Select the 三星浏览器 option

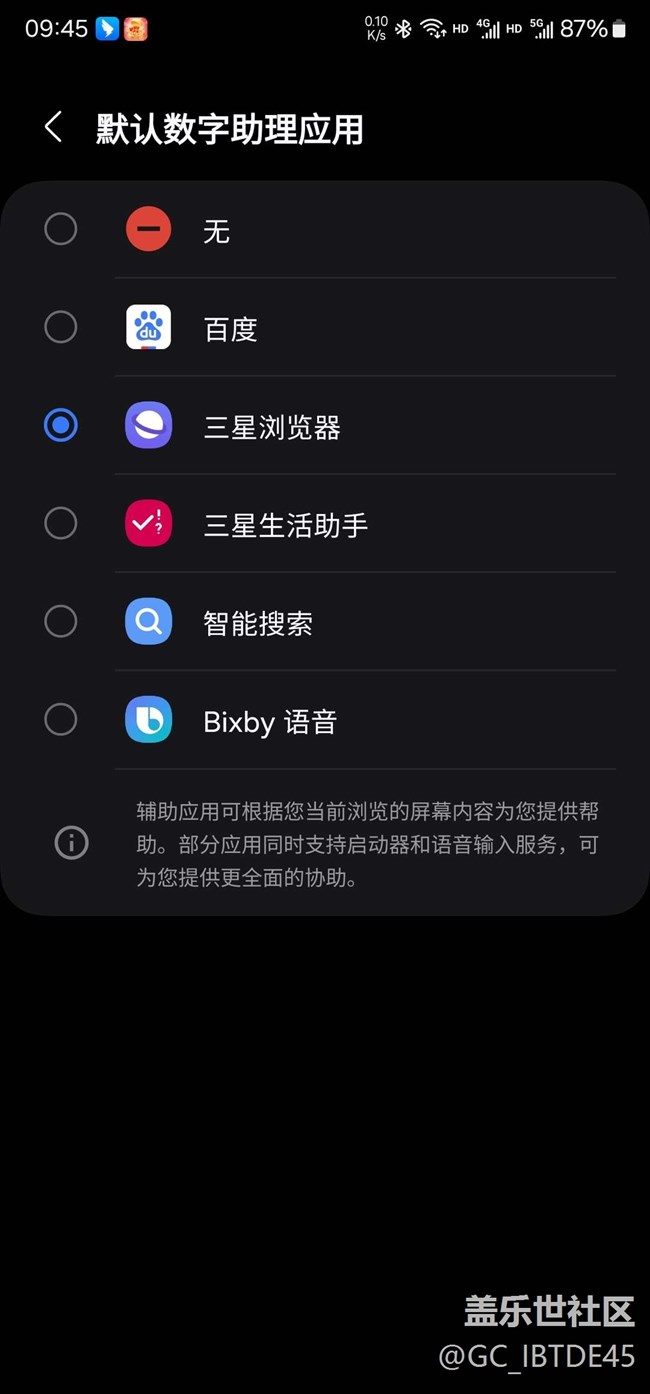pos(61,425)
